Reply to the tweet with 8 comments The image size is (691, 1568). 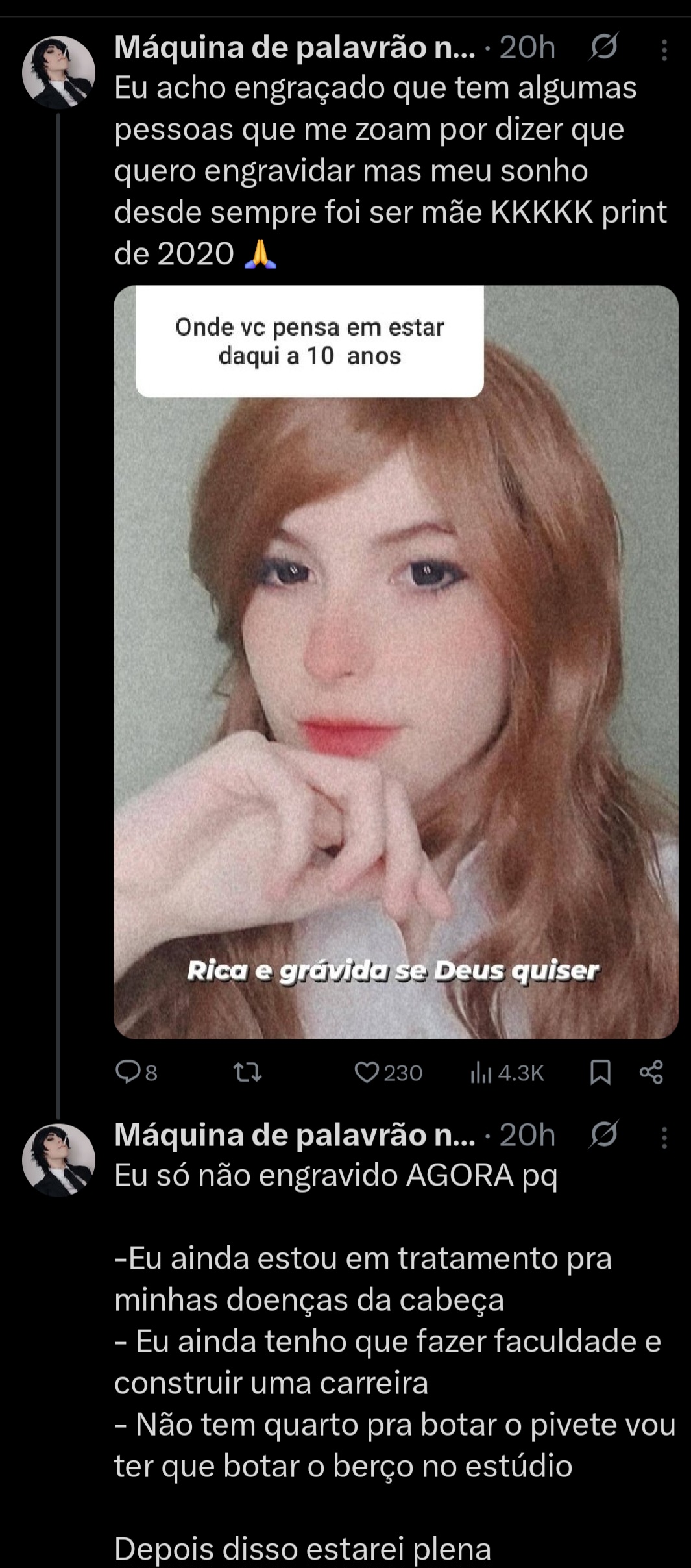137,1072
